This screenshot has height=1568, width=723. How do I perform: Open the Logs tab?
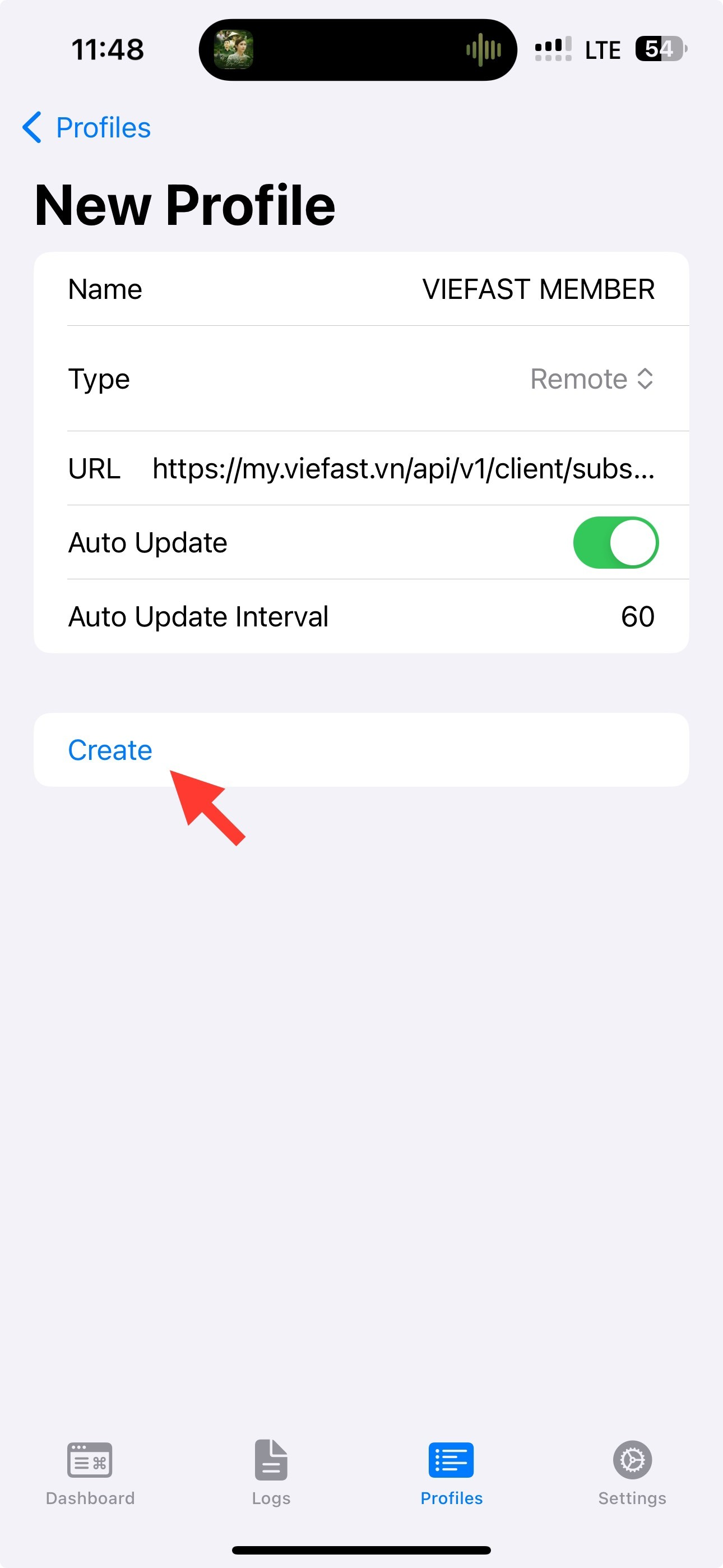(271, 1472)
